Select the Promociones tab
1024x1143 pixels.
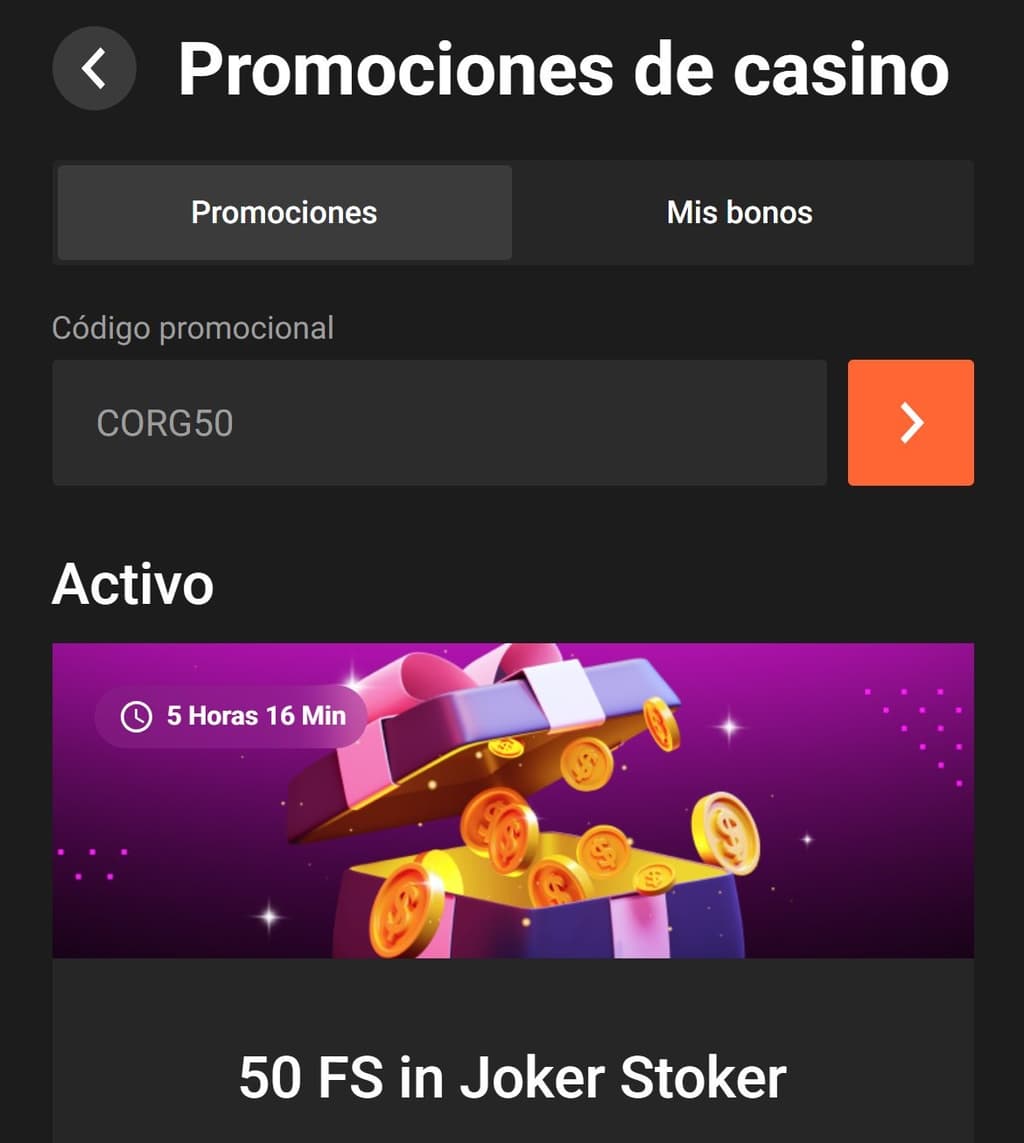pyautogui.click(x=284, y=212)
